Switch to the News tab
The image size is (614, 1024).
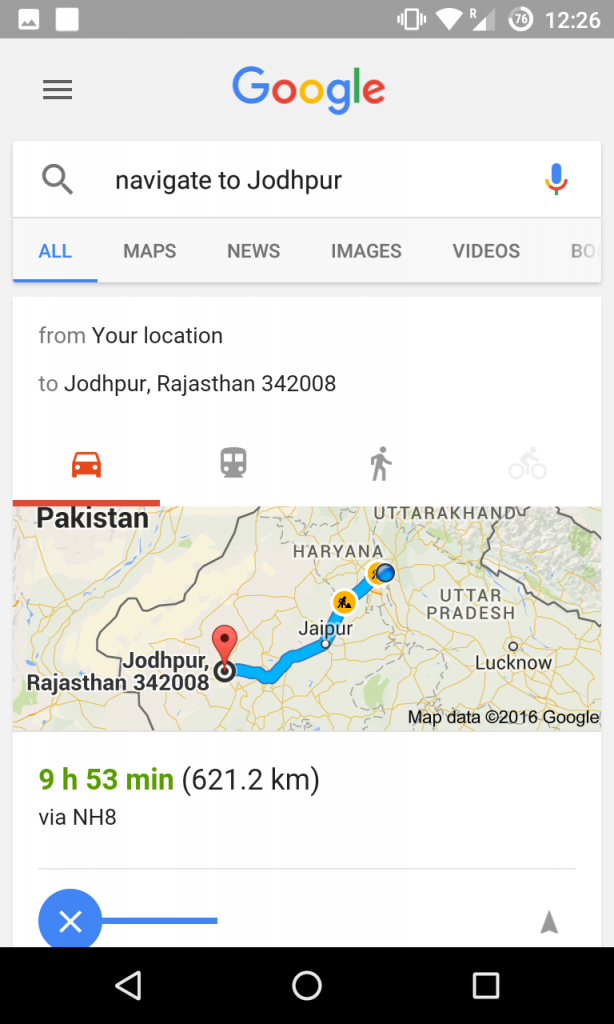pos(253,251)
